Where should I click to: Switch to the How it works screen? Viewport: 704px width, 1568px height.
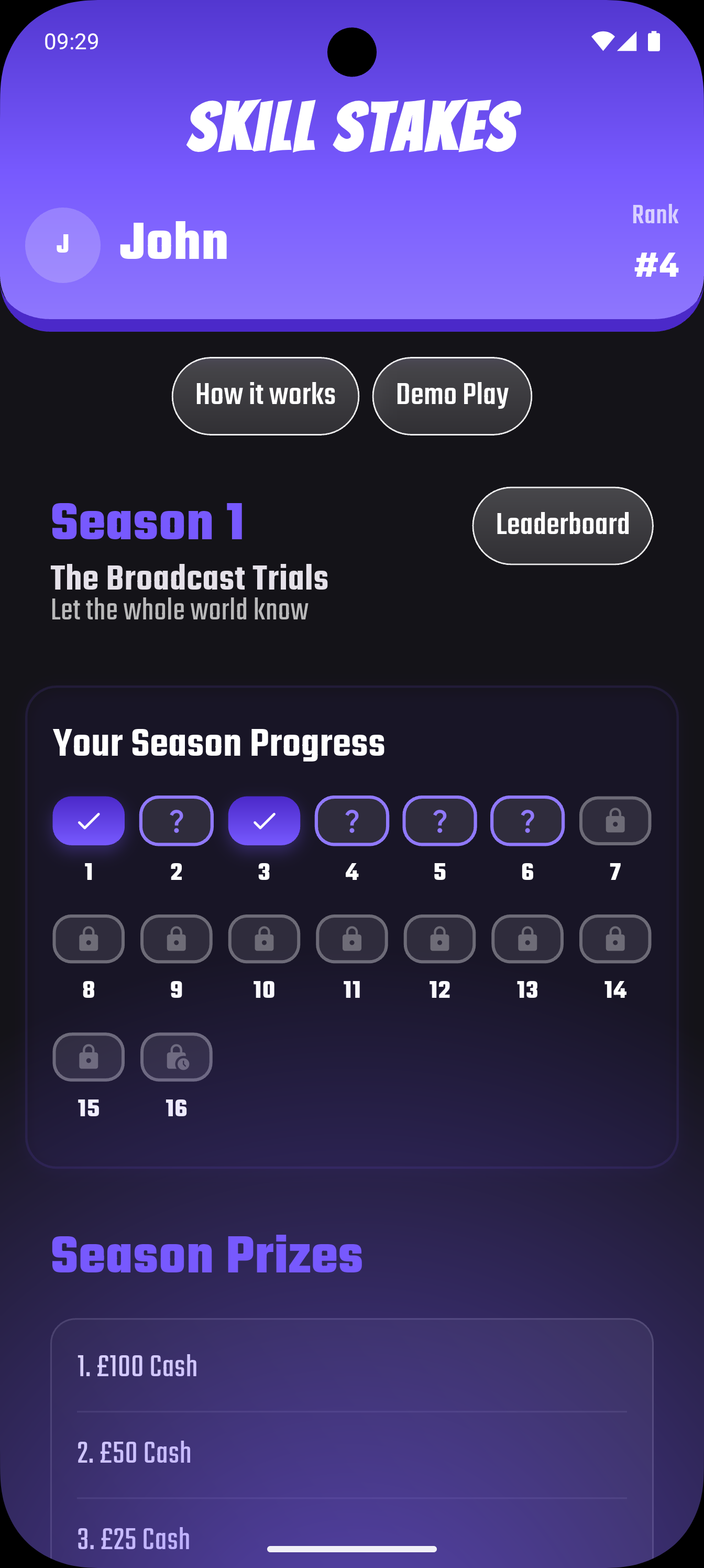(265, 396)
